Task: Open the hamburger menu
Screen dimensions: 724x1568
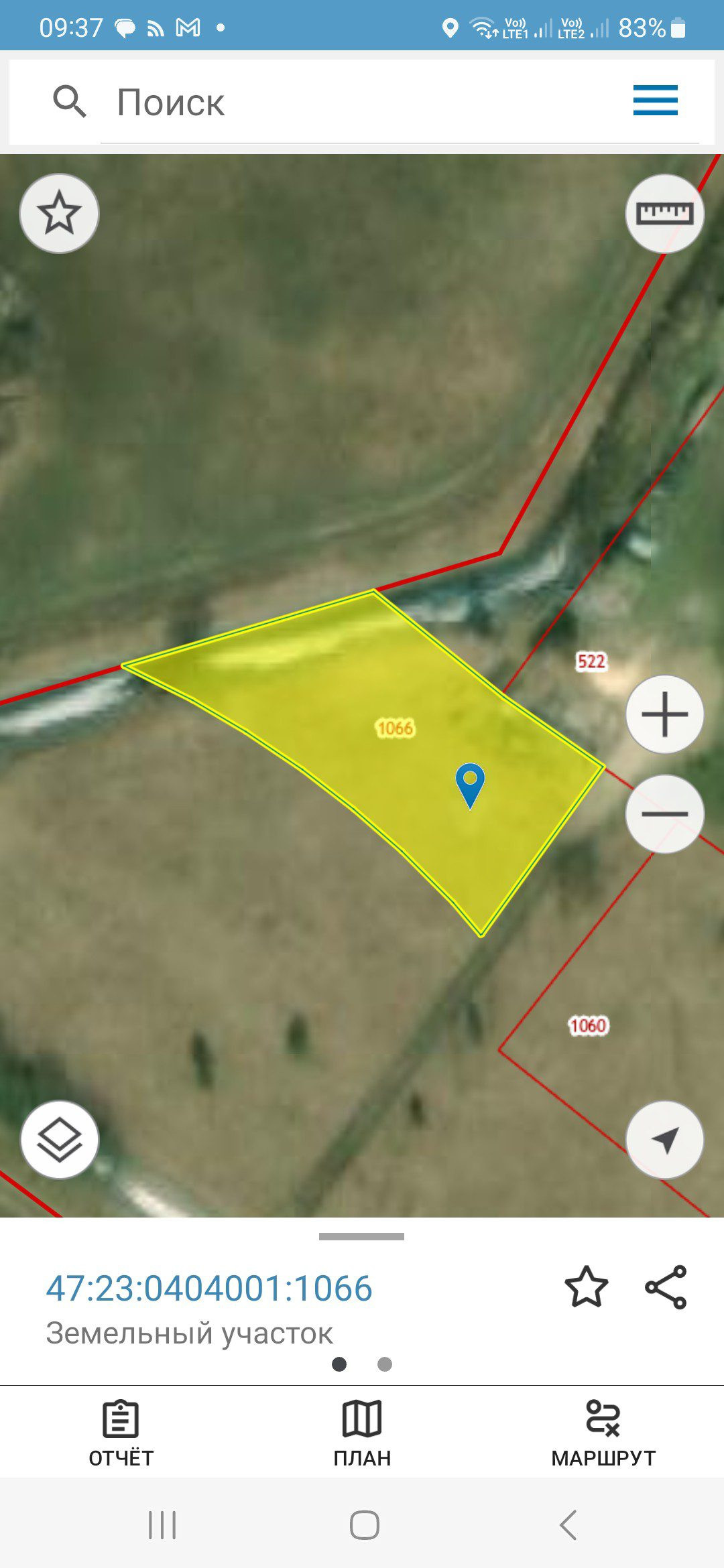Action: (656, 101)
